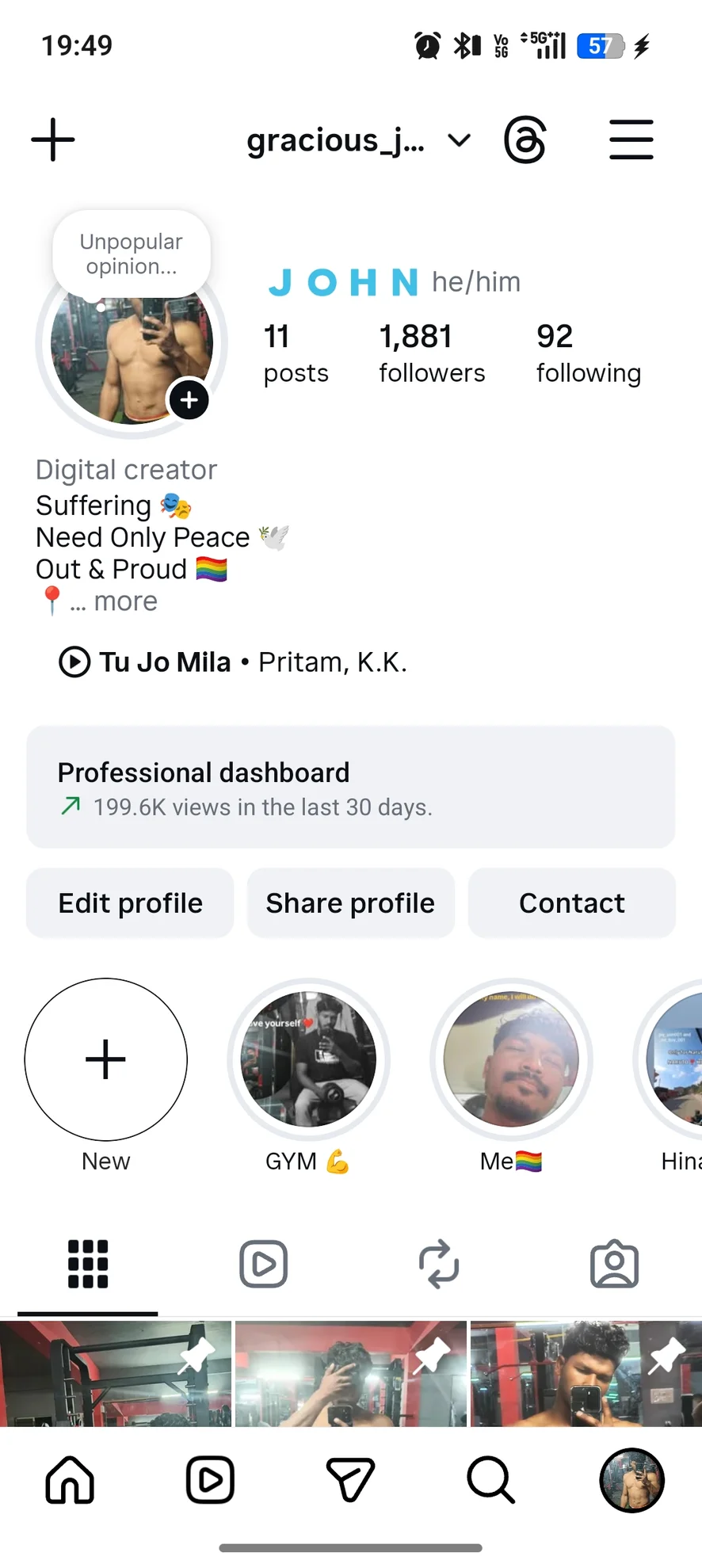
Task: Tap the Edit profile button
Action: (130, 903)
